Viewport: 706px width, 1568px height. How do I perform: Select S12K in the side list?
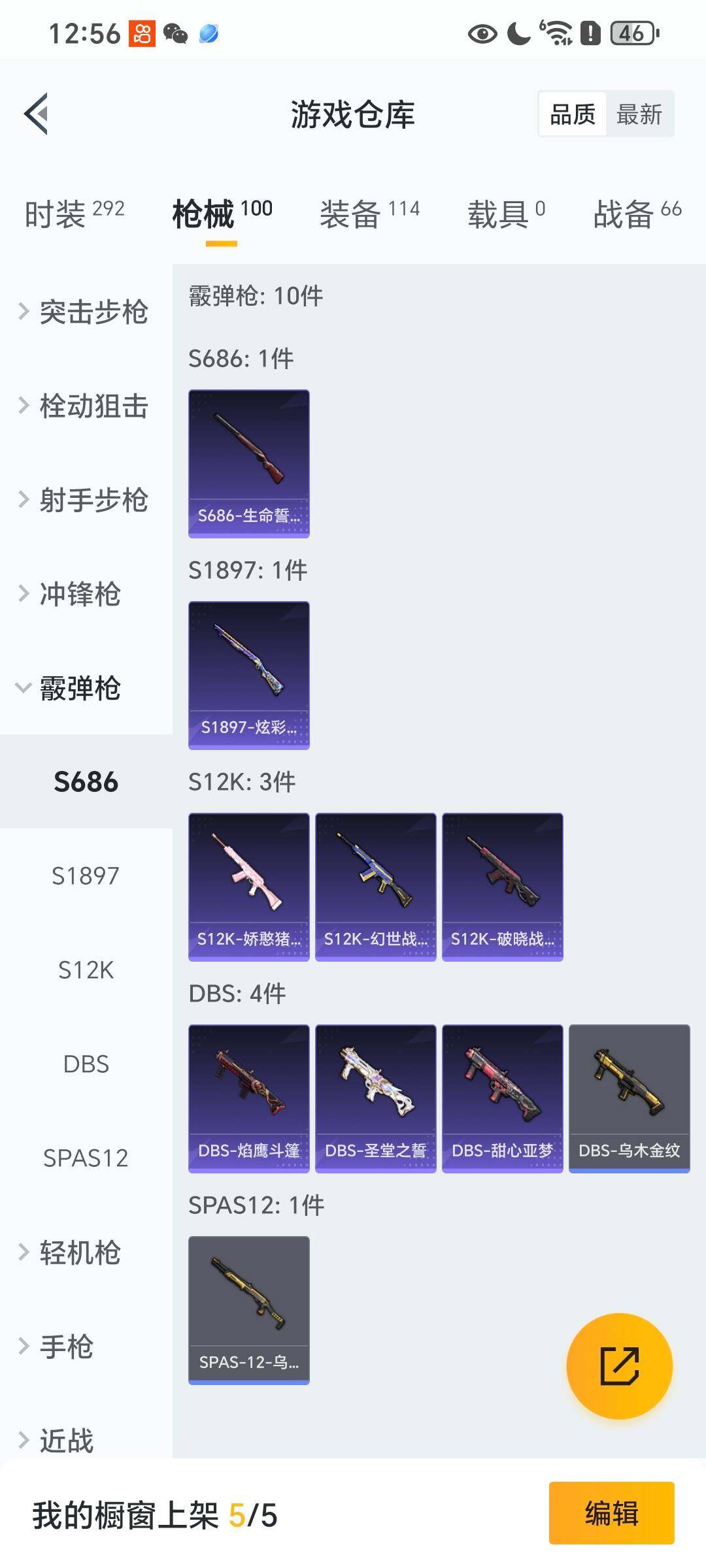[x=86, y=970]
